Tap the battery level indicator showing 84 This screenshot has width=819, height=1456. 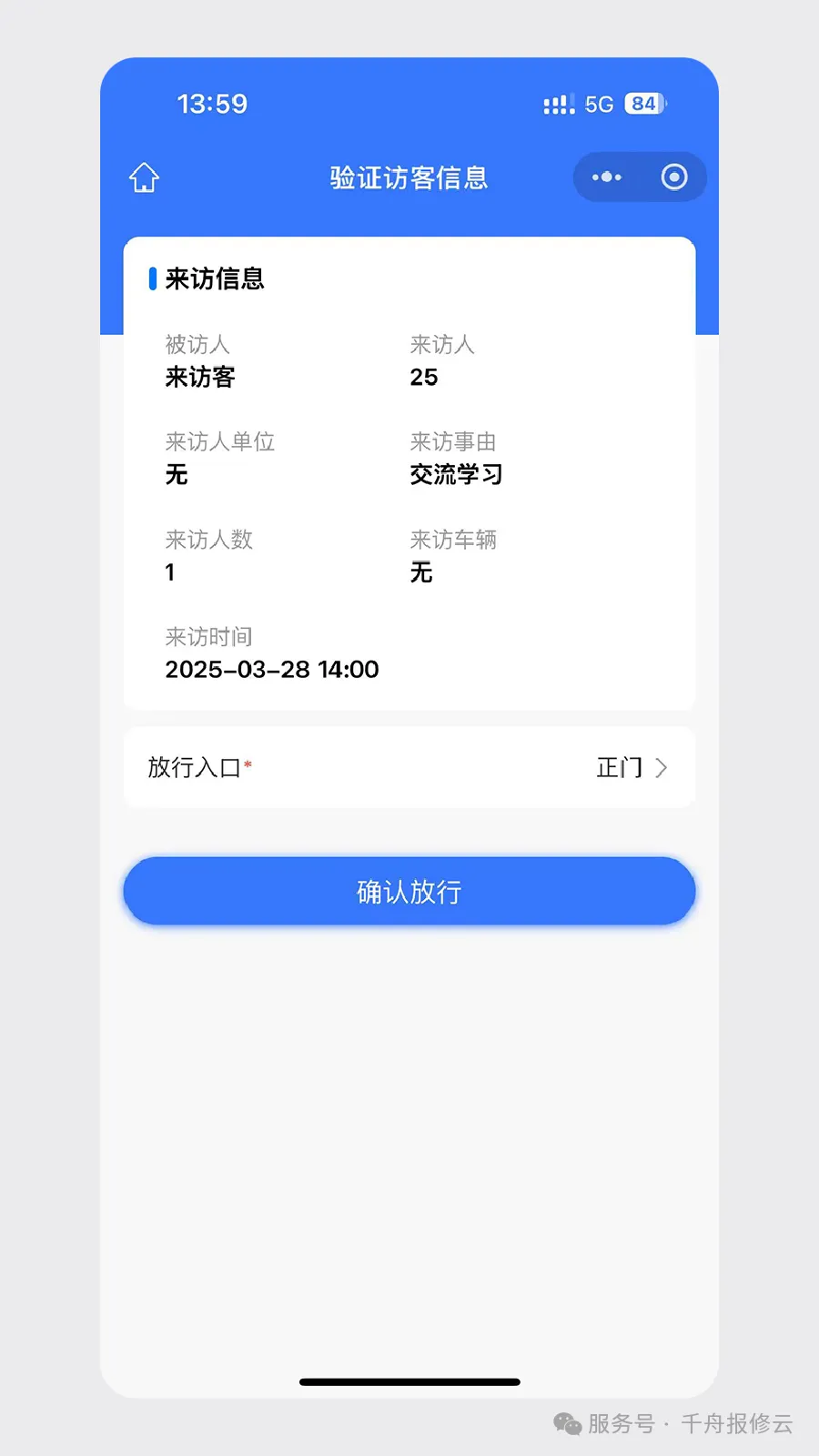click(642, 104)
